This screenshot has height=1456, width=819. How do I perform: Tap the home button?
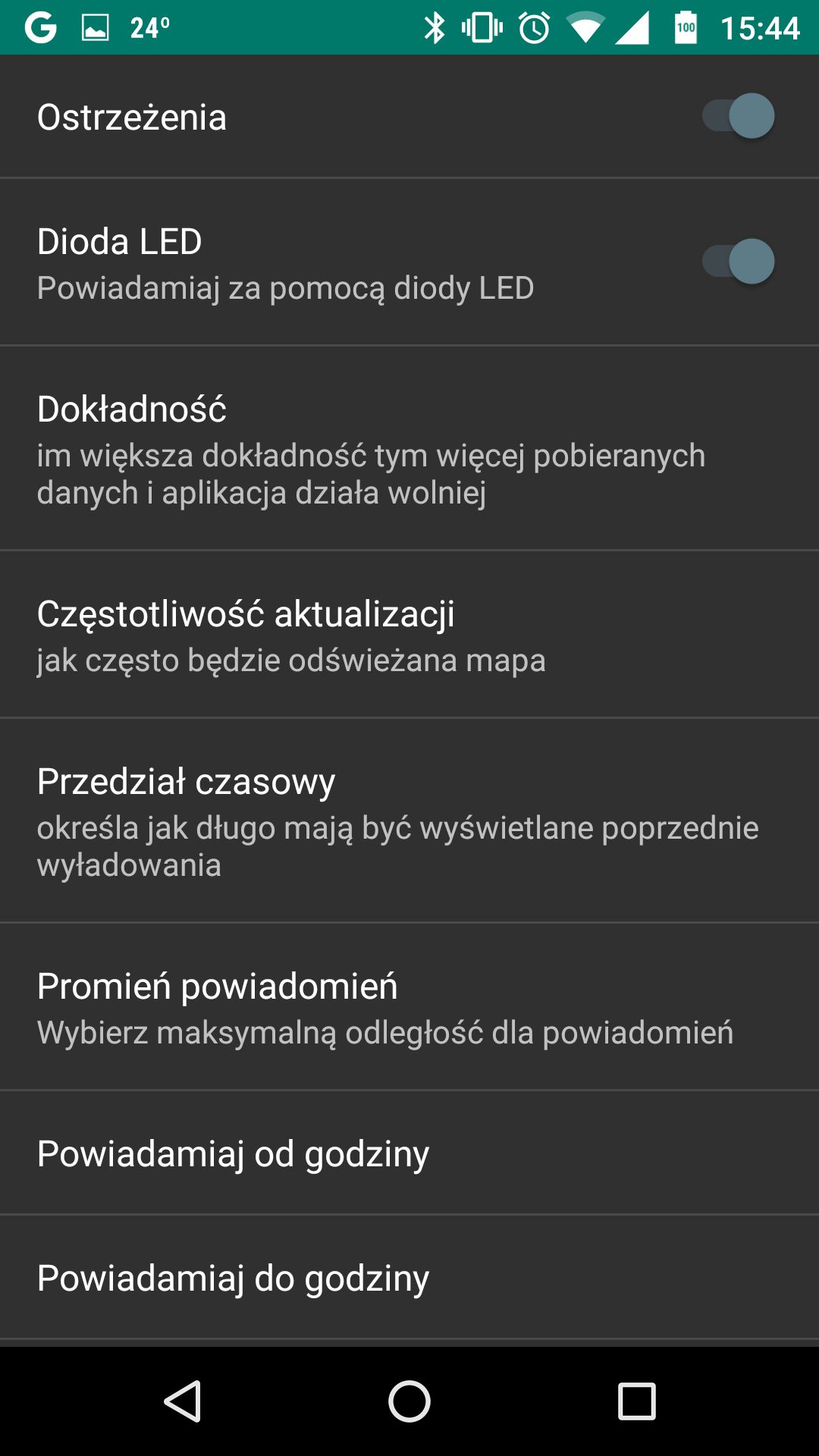409,1401
